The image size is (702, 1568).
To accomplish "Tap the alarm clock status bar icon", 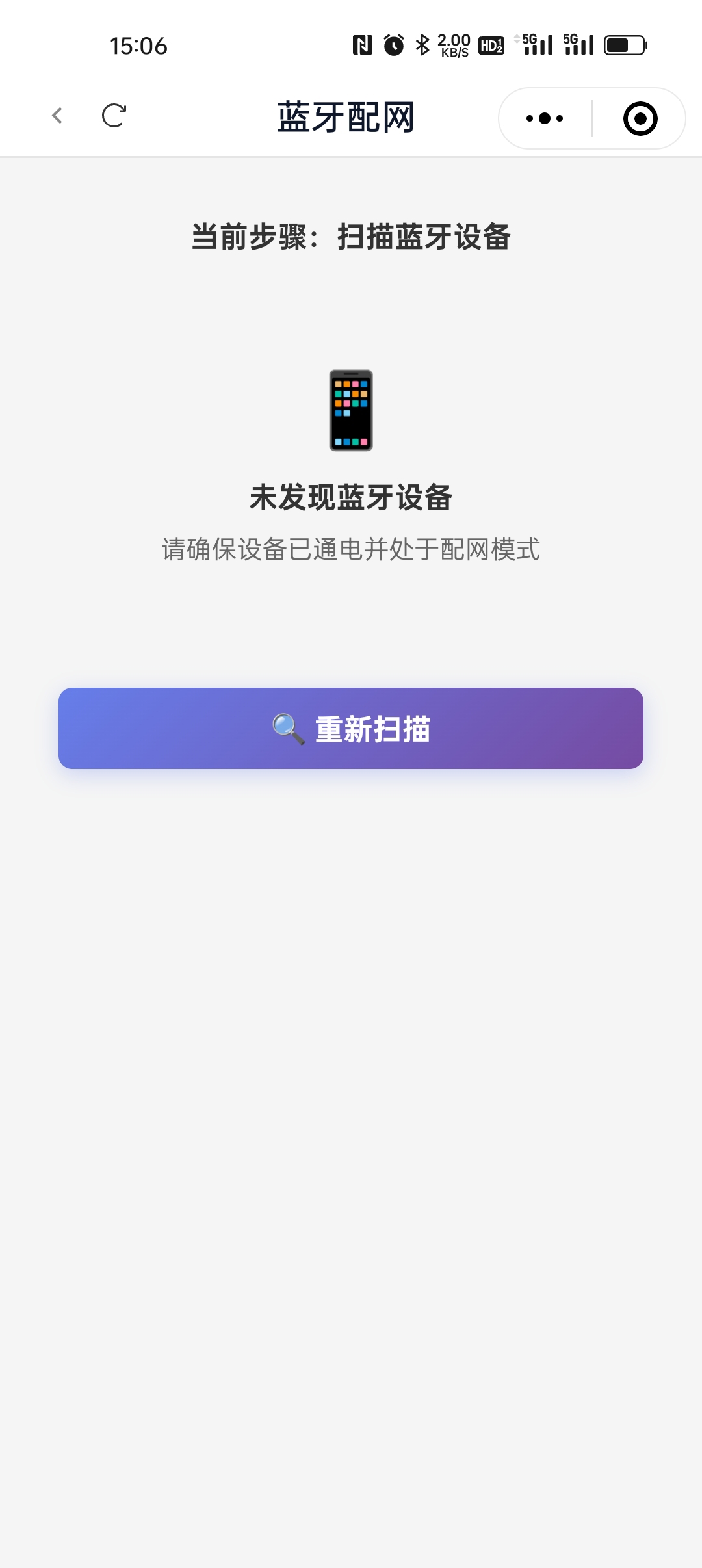I will (x=394, y=44).
